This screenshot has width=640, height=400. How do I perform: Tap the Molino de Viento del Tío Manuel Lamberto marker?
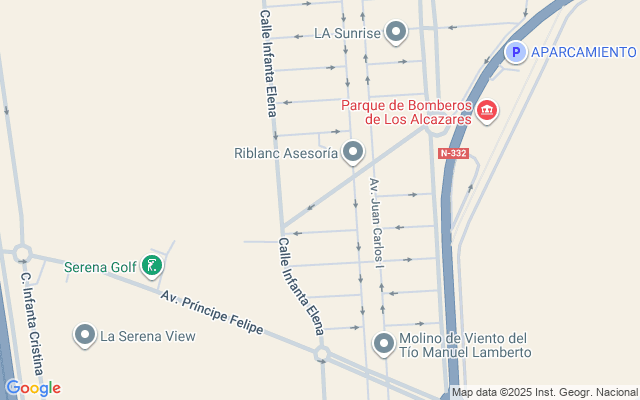click(384, 344)
